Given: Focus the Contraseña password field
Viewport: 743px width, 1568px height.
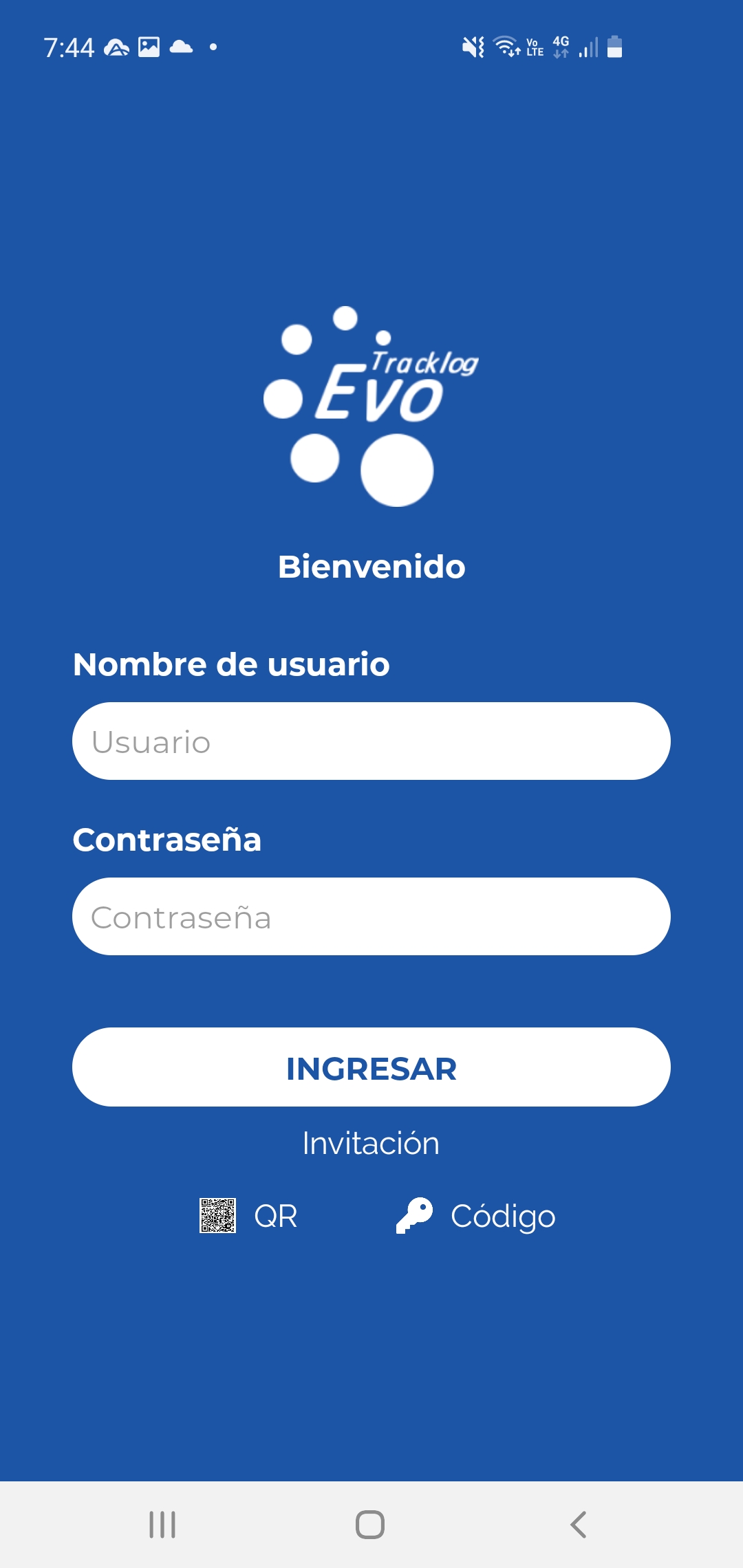Looking at the screenshot, I should [x=371, y=917].
